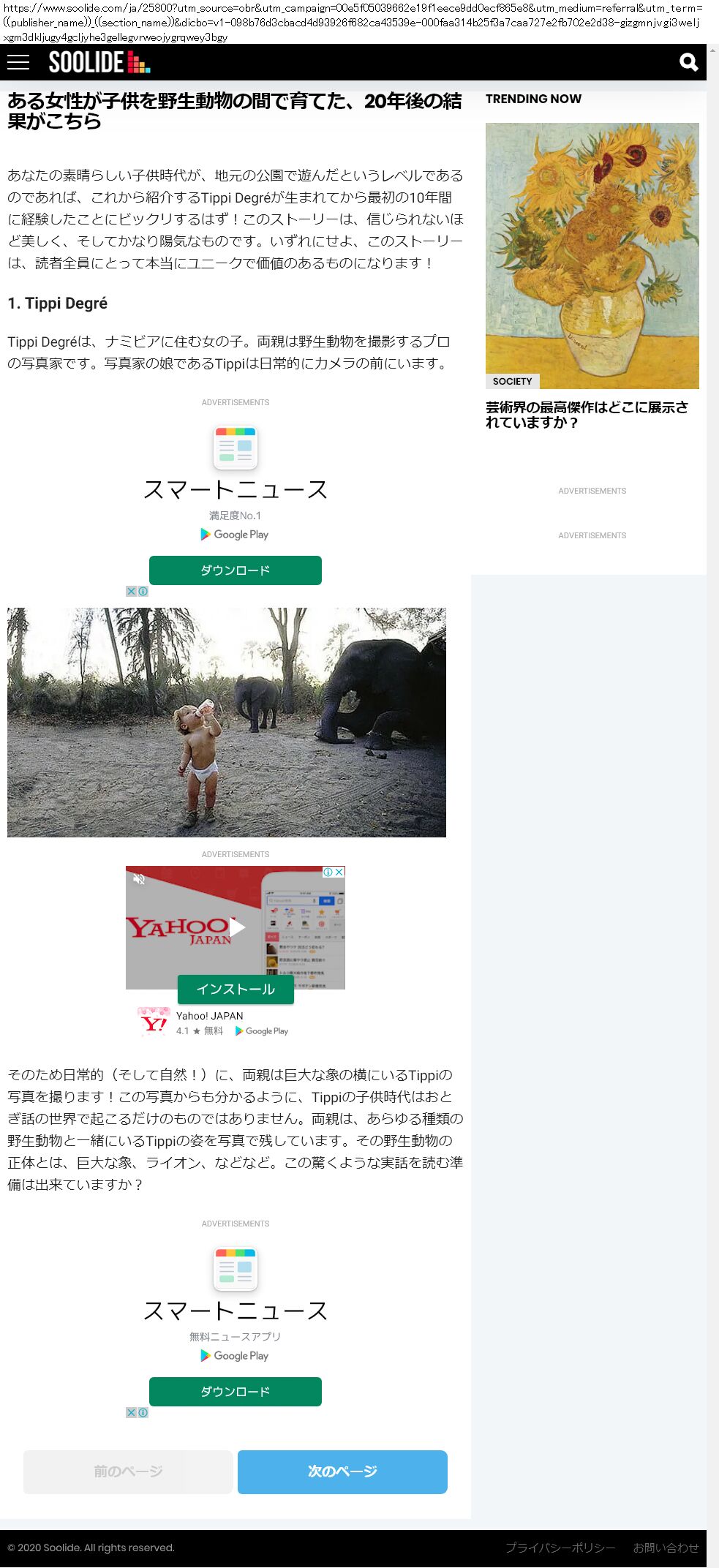Viewport: 719px width, 1568px height.
Task: Open the trending sunflowers painting article
Action: coord(592,255)
